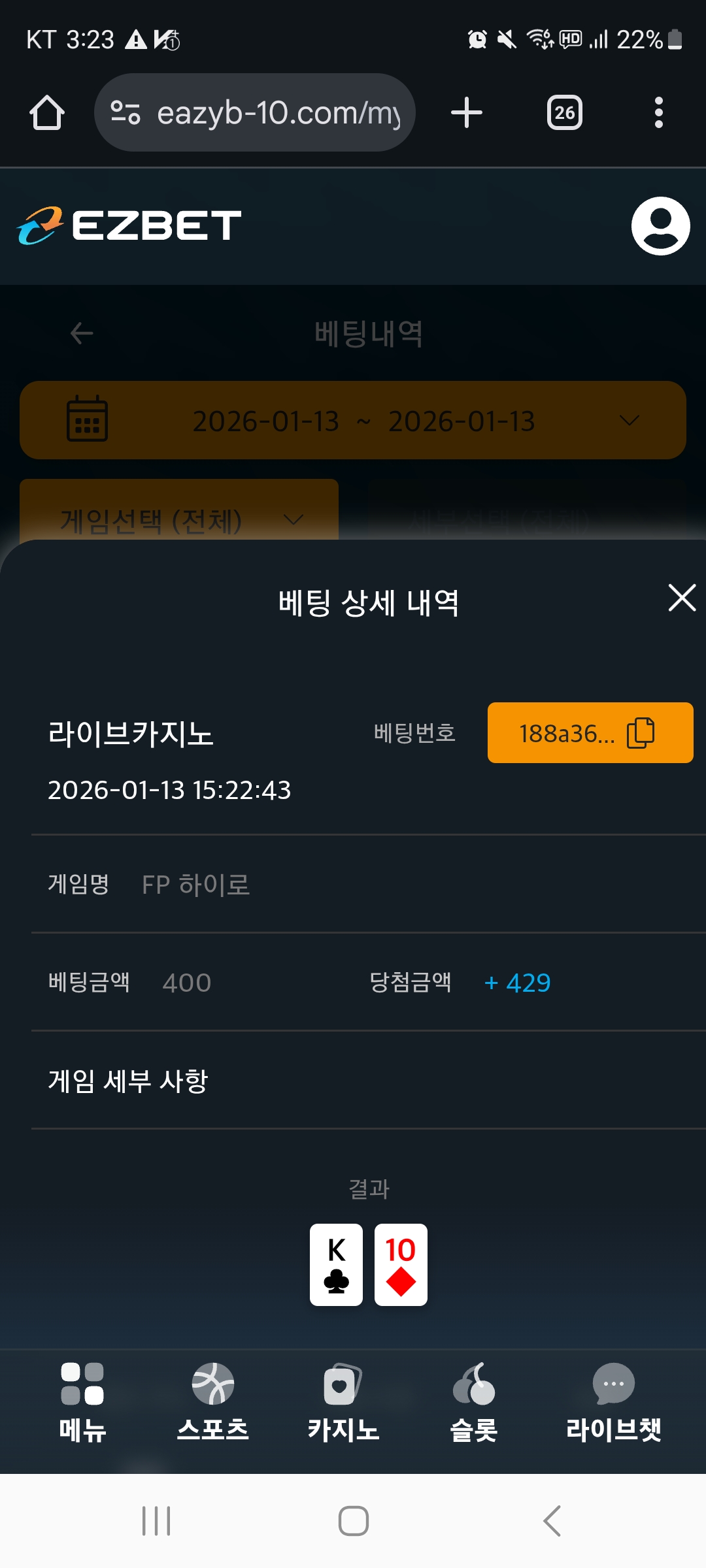Image resolution: width=706 pixels, height=1568 pixels.
Task: Open a new browser tab
Action: pyautogui.click(x=466, y=112)
